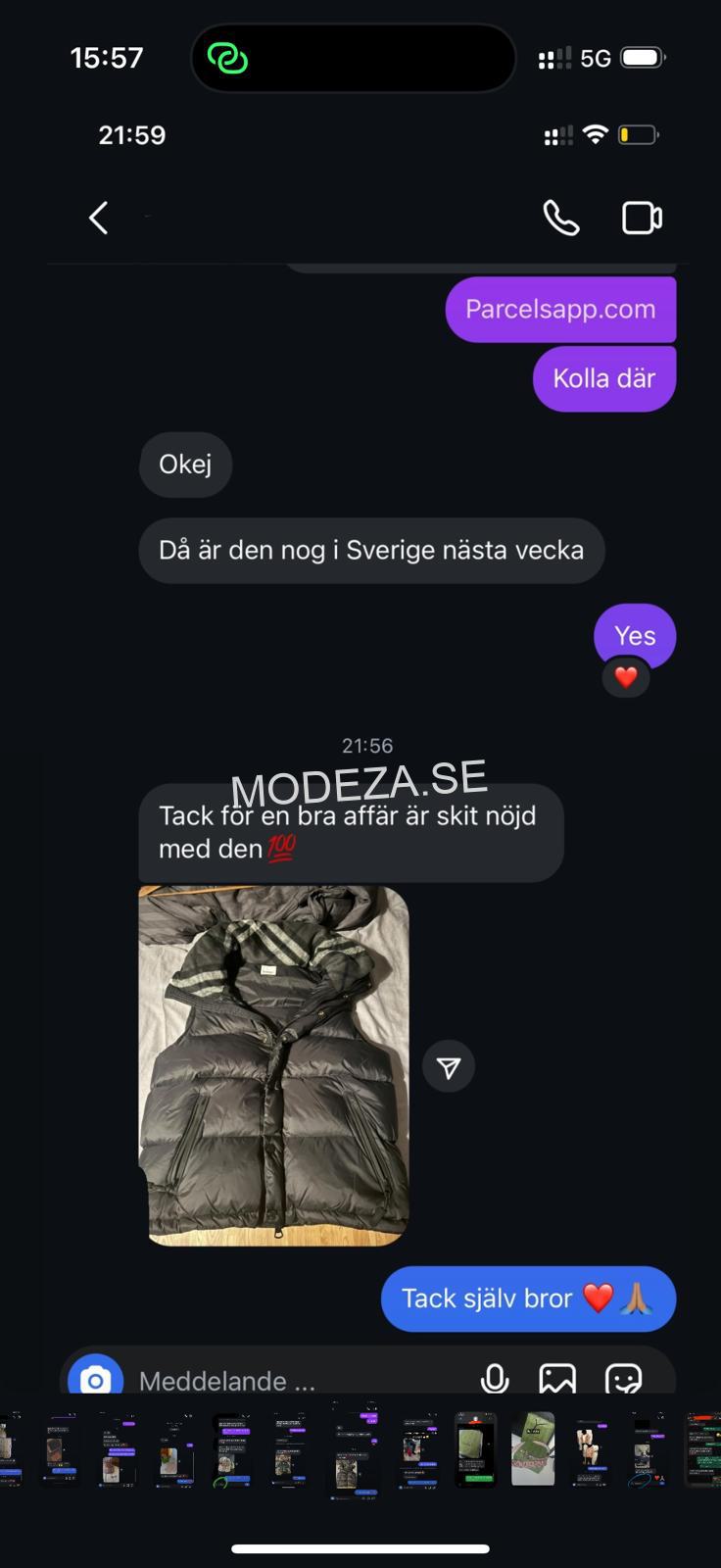Select the strip thumbnail showing beige items
The height and width of the screenshot is (1568, 721).
coord(590,1450)
